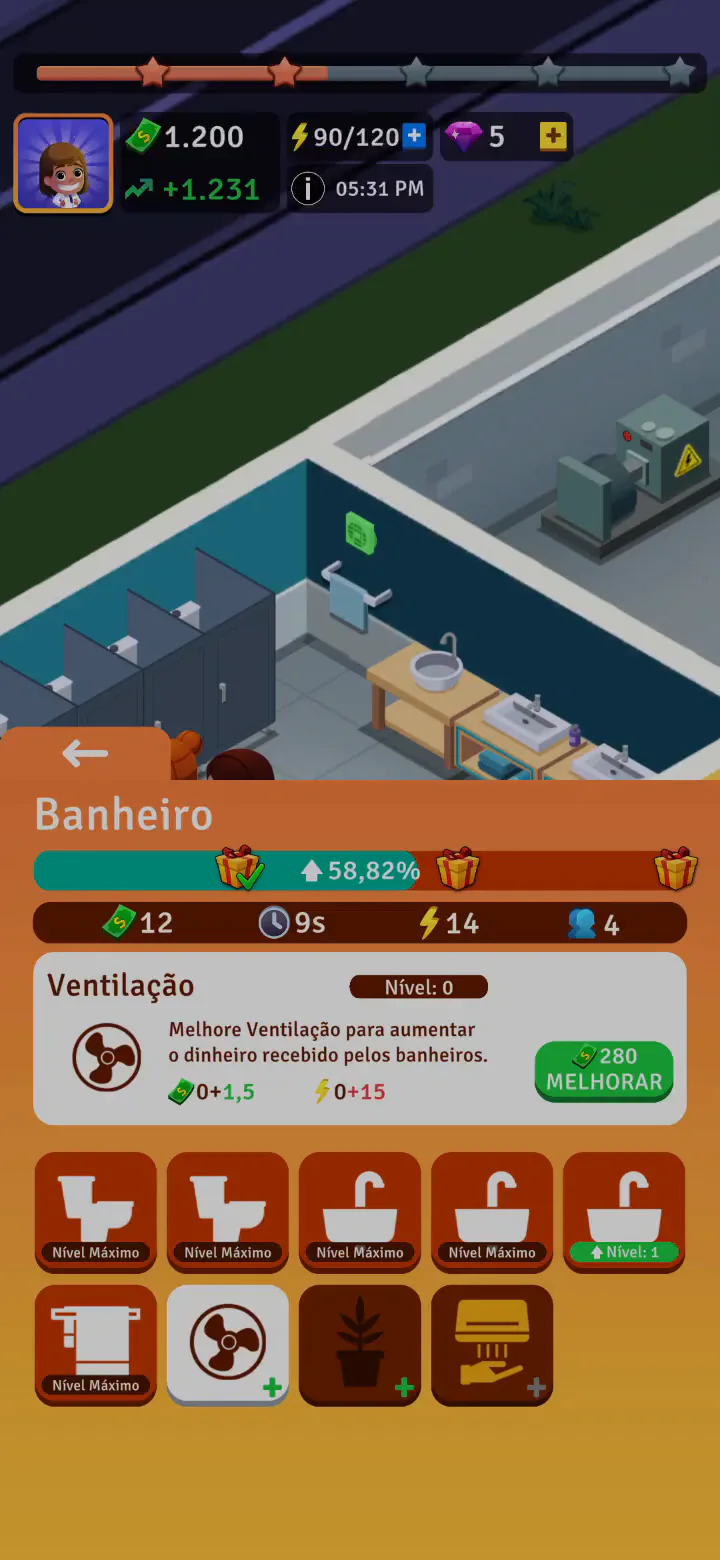Open the player avatar profile
Image resolution: width=720 pixels, height=1560 pixels.
click(63, 163)
